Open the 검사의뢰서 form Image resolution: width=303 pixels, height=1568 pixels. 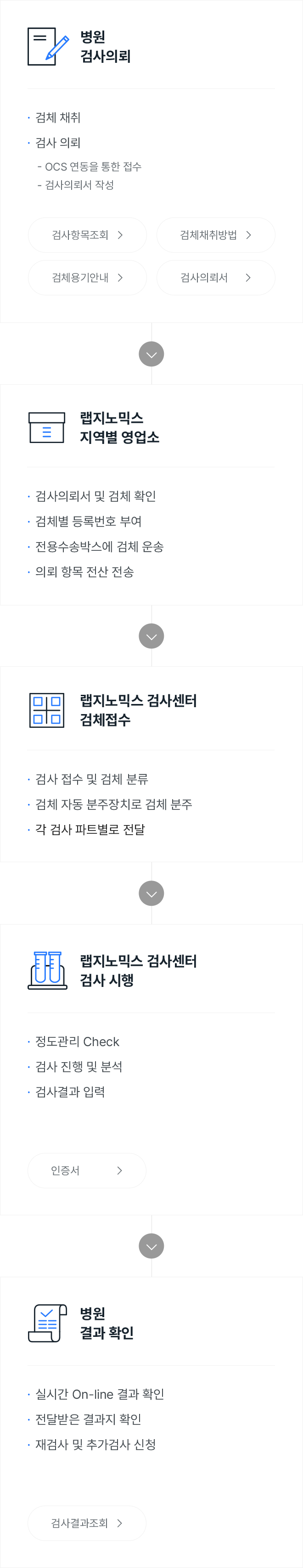(216, 277)
